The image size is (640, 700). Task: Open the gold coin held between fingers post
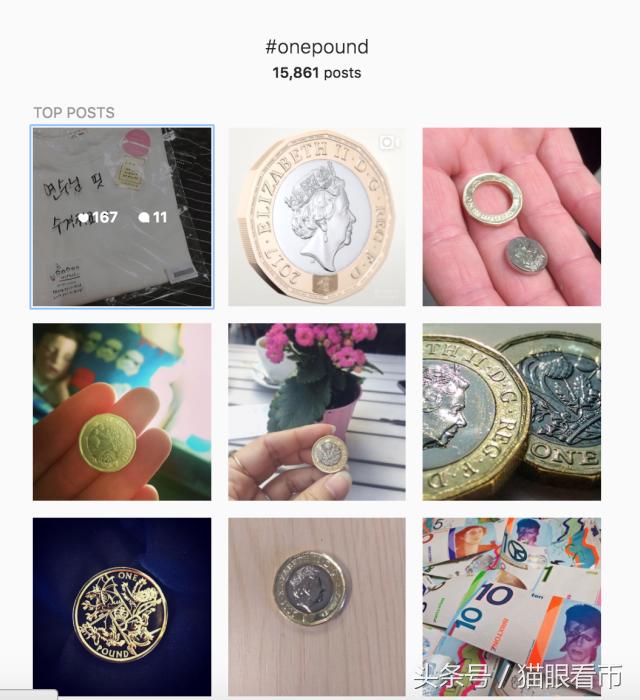[122, 411]
